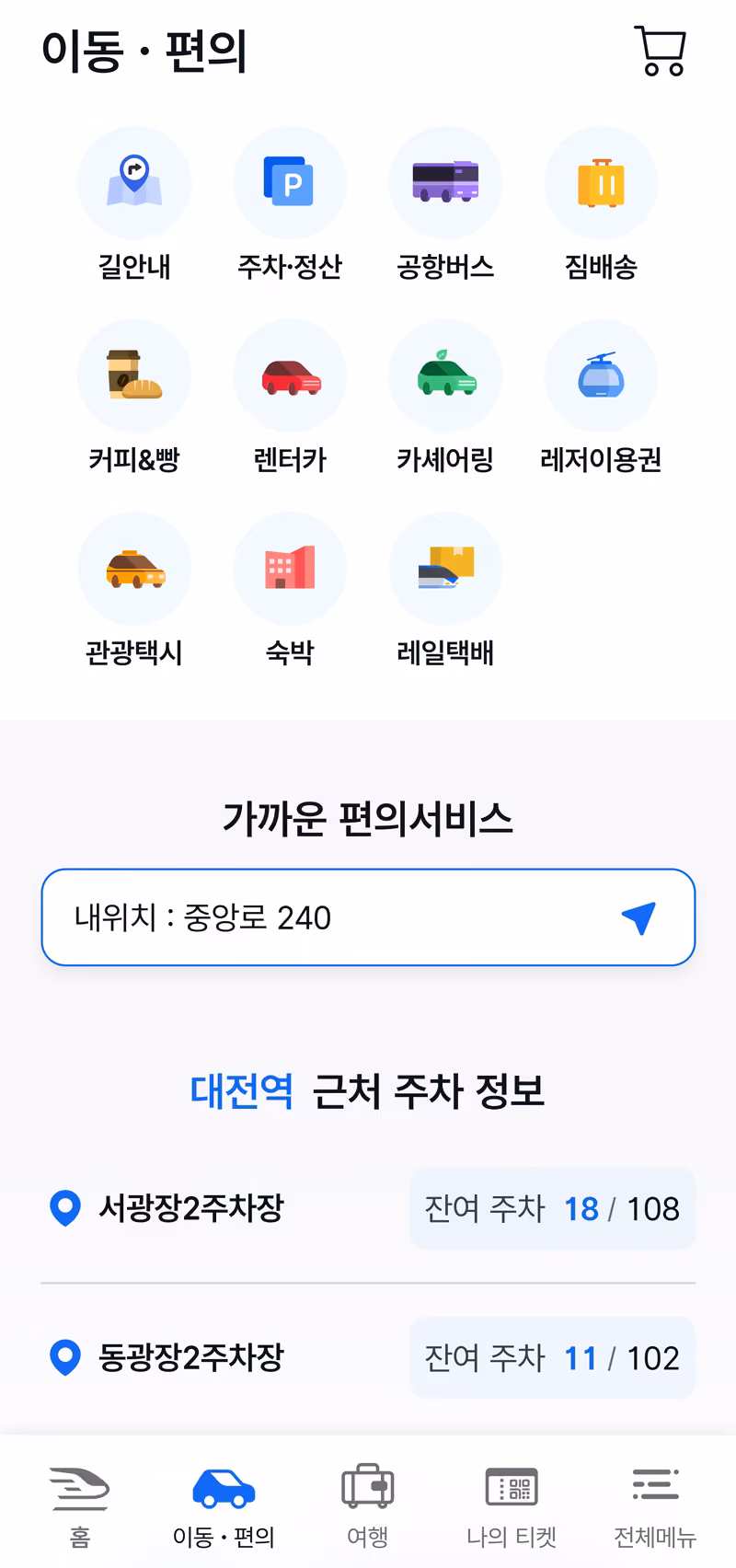Tap the current location arrow icon
Screen dimensions: 736x1568
click(x=638, y=917)
